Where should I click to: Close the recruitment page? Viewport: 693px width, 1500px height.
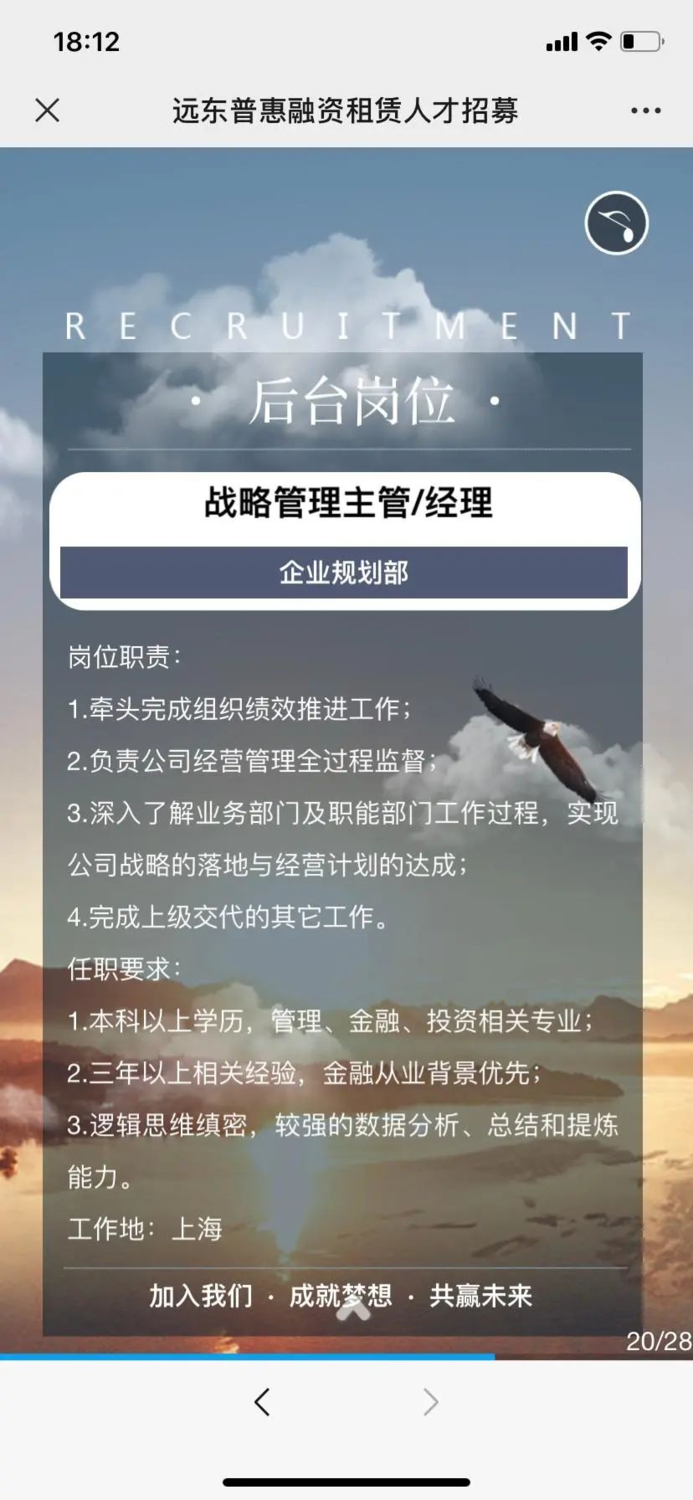tap(47, 110)
